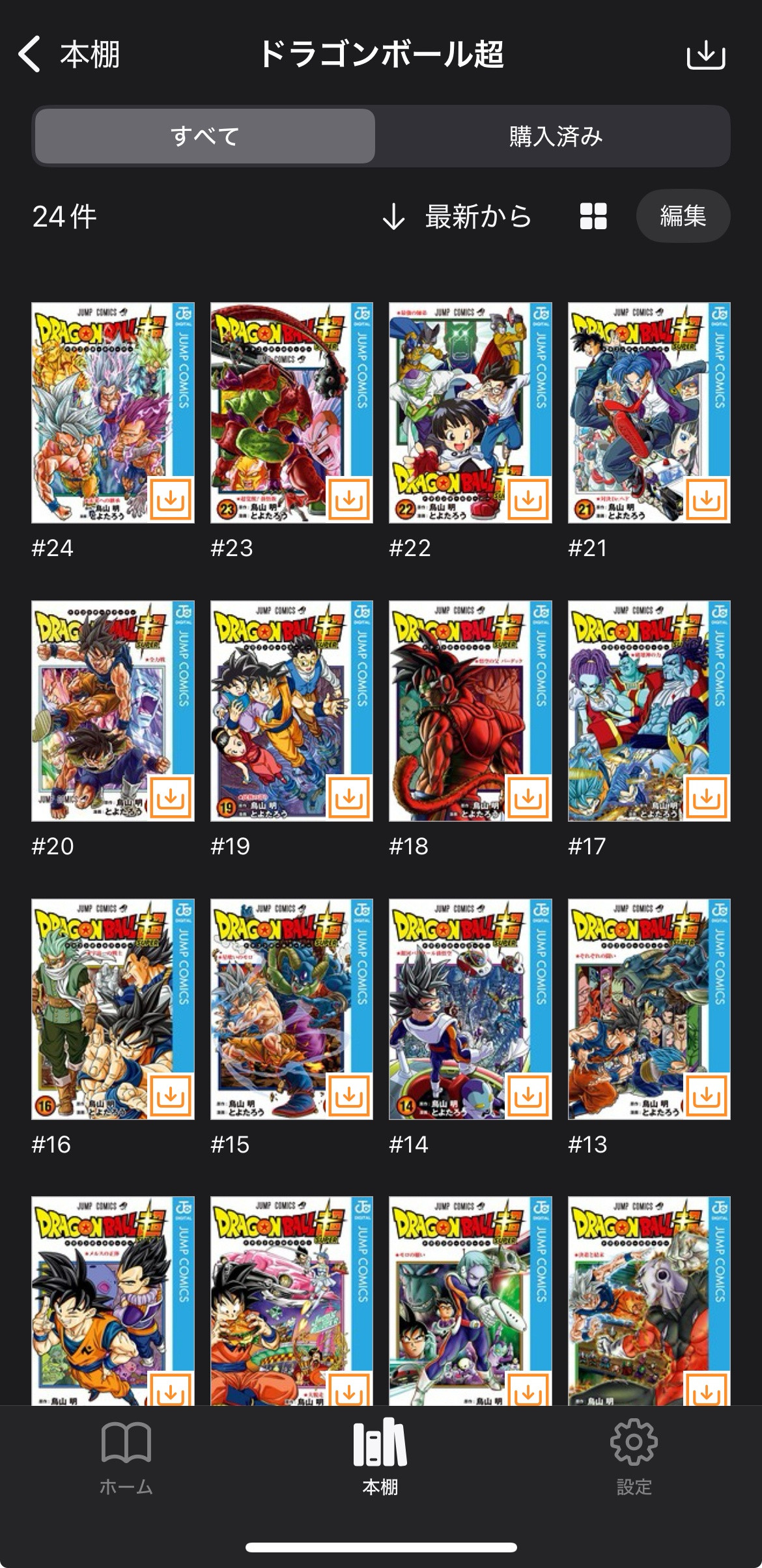762x1568 pixels.
Task: Tap the download-all icon in the header
Action: 706,55
